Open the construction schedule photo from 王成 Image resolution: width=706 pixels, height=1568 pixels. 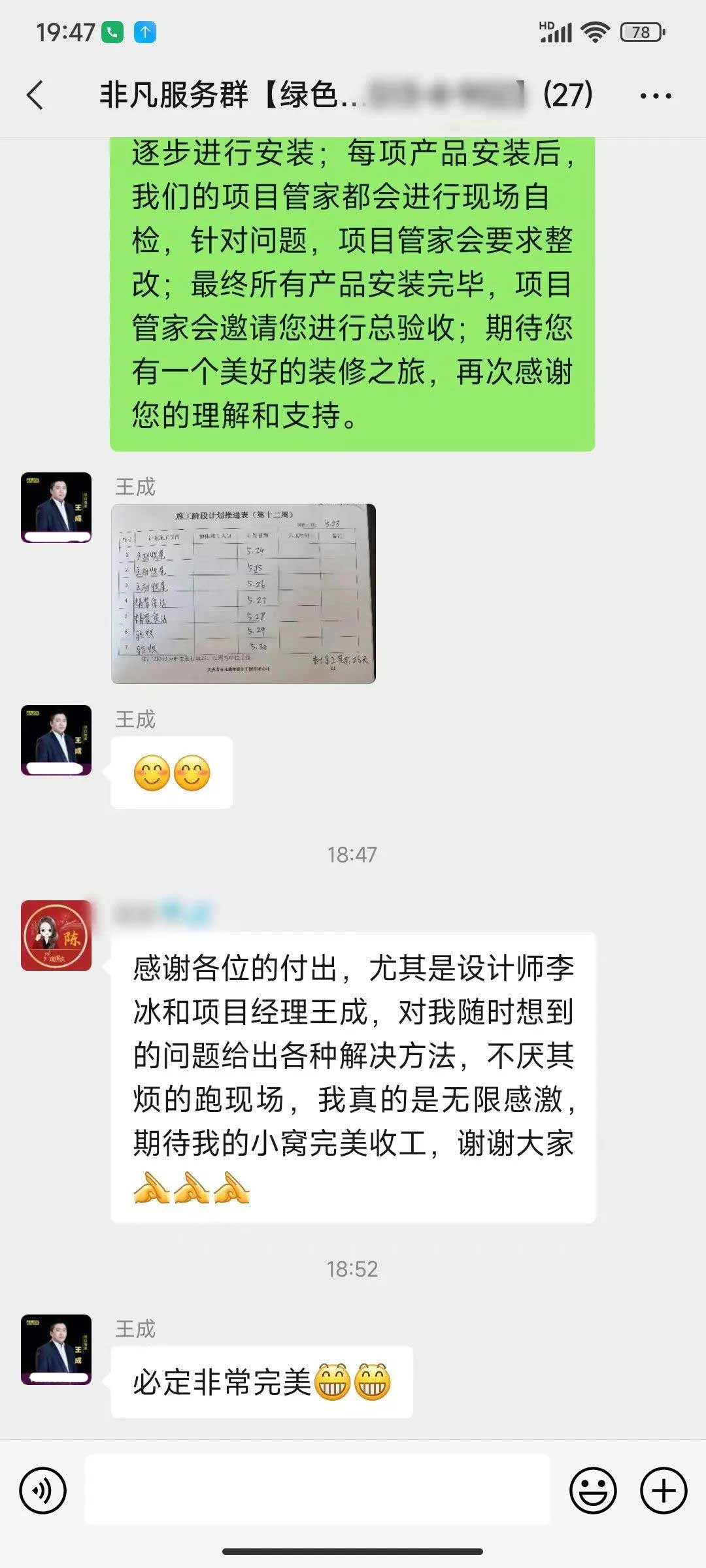point(243,593)
